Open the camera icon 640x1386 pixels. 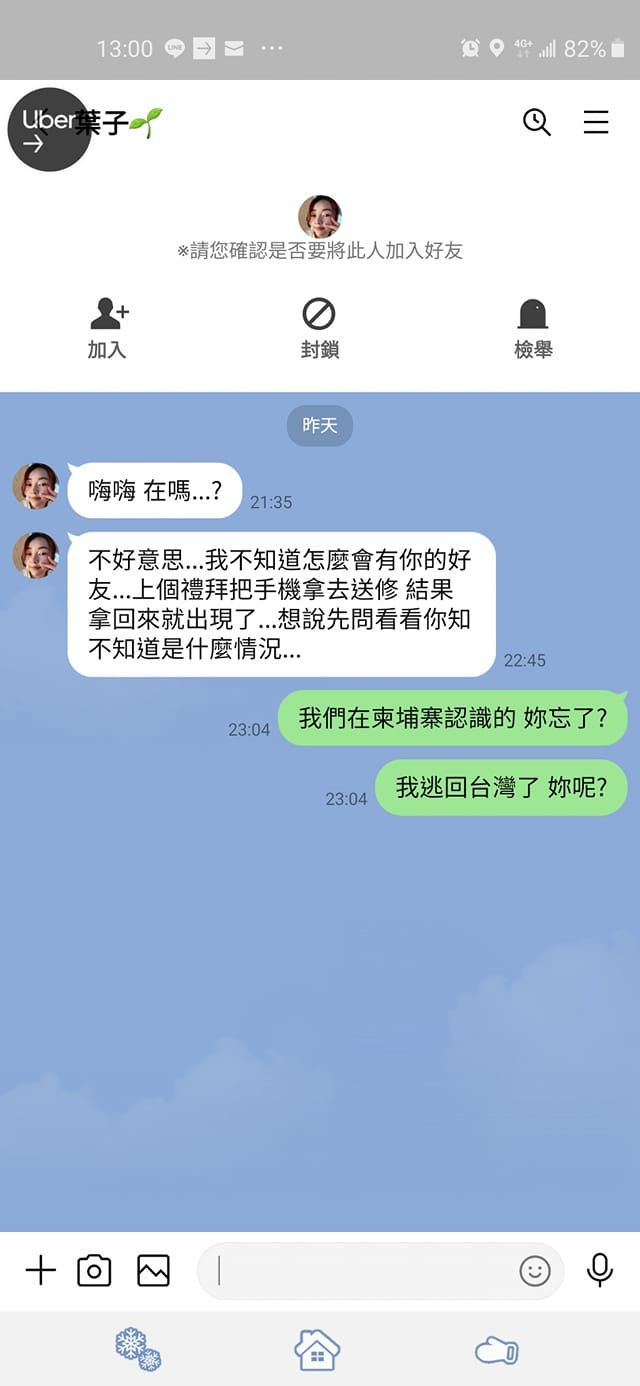[x=94, y=1271]
